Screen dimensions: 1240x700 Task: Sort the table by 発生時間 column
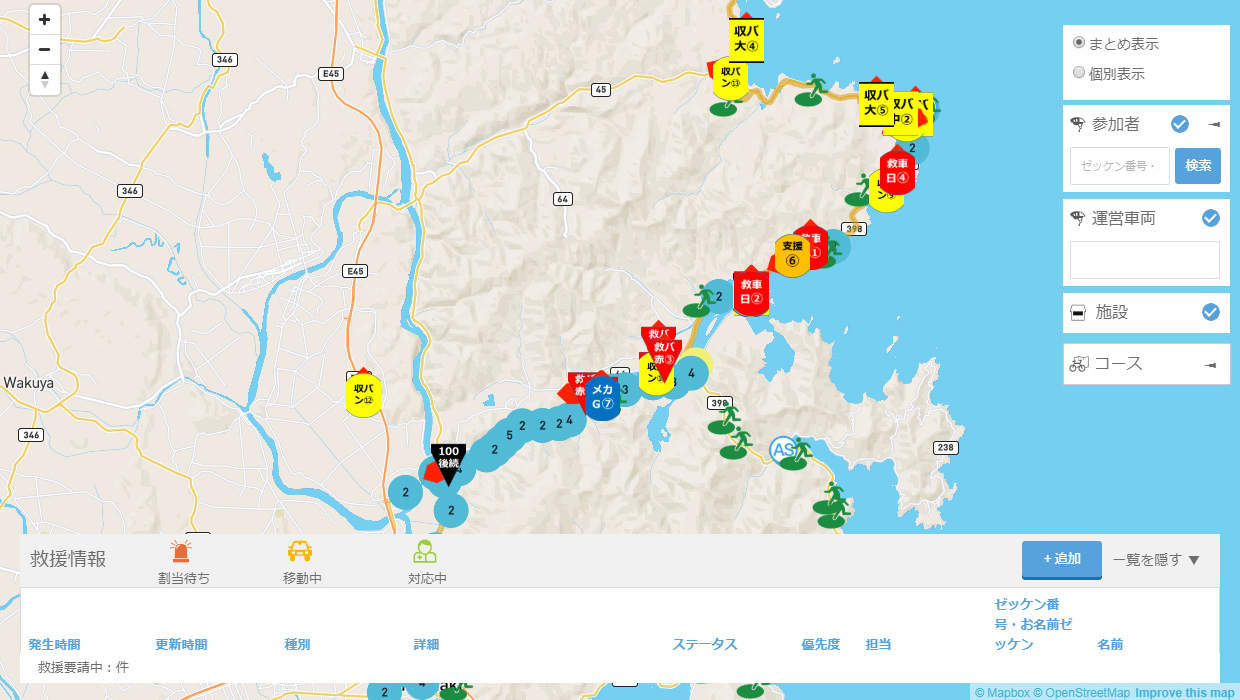tap(54, 644)
